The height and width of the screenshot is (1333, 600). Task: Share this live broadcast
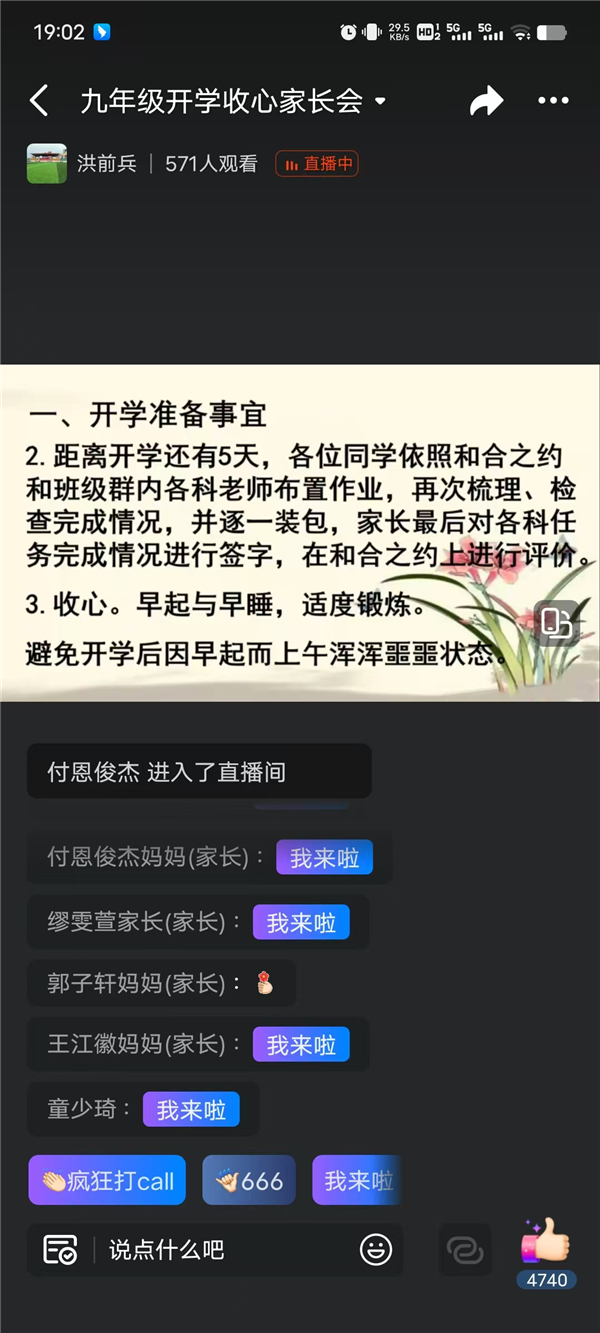coord(486,100)
